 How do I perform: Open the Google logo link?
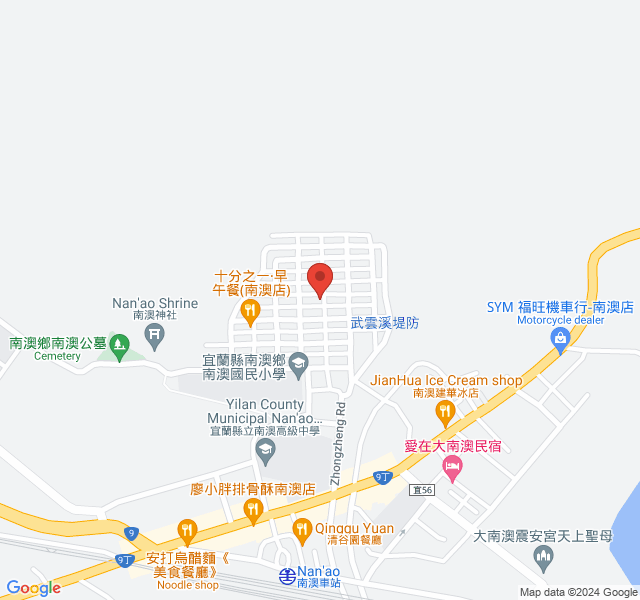pyautogui.click(x=33, y=588)
